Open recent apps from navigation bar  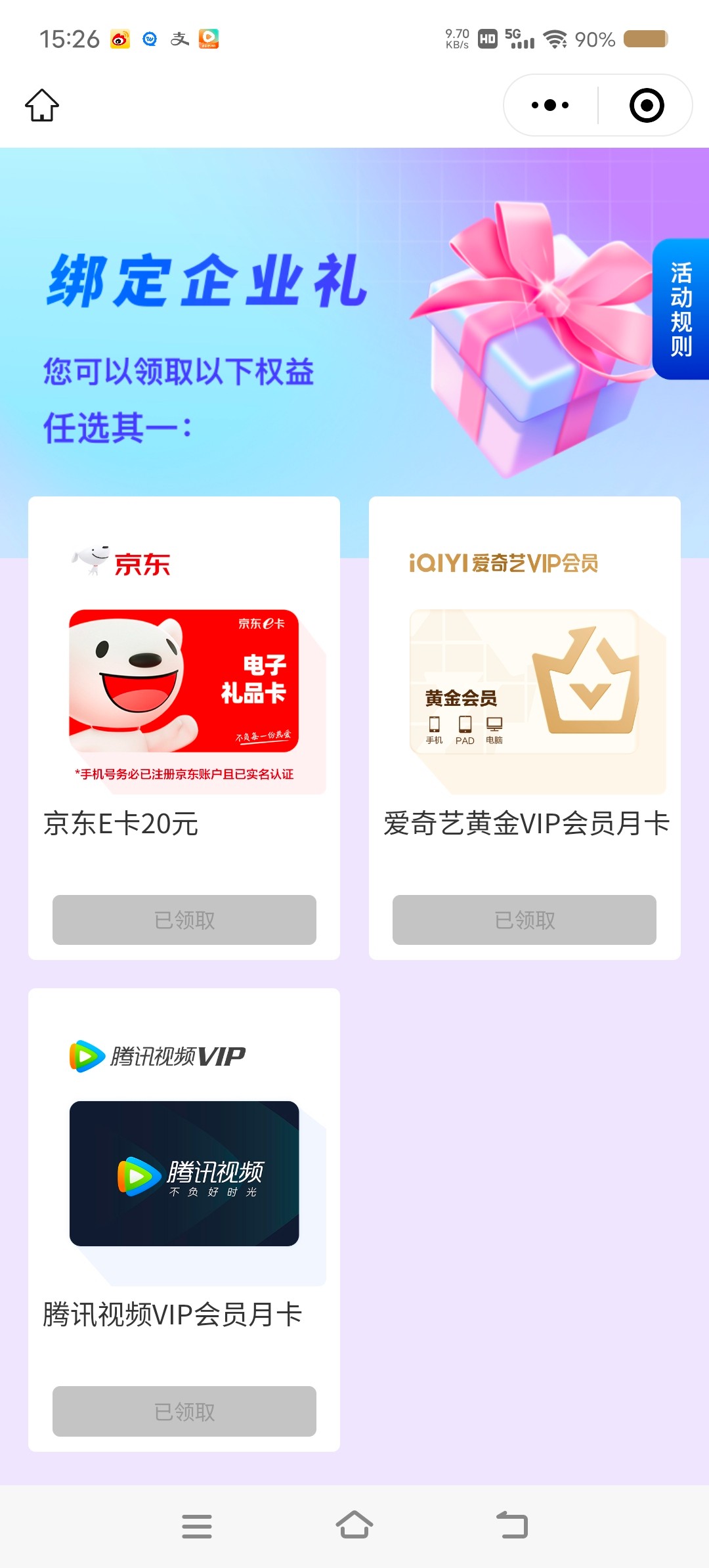(197, 1526)
